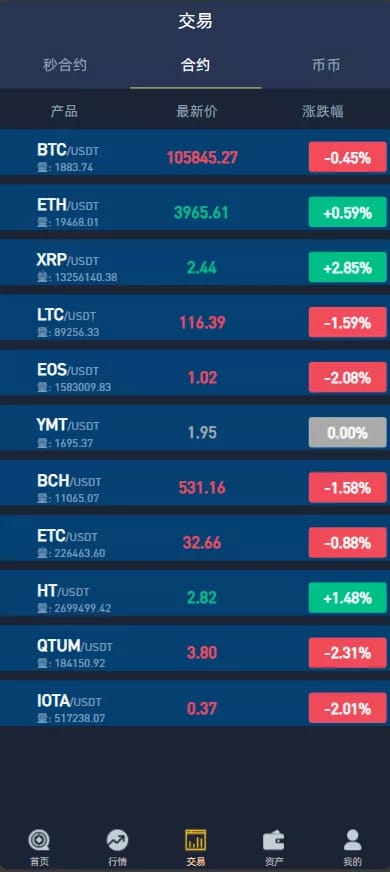Open the ETC/USDT contract row
The height and width of the screenshot is (872, 390).
[x=195, y=543]
